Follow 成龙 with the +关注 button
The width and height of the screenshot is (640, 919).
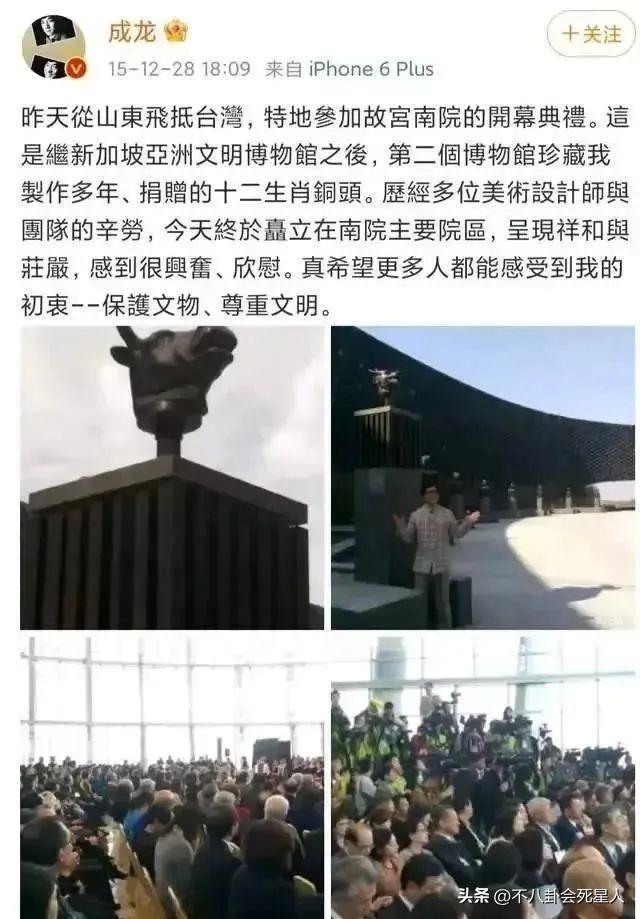pyautogui.click(x=590, y=34)
